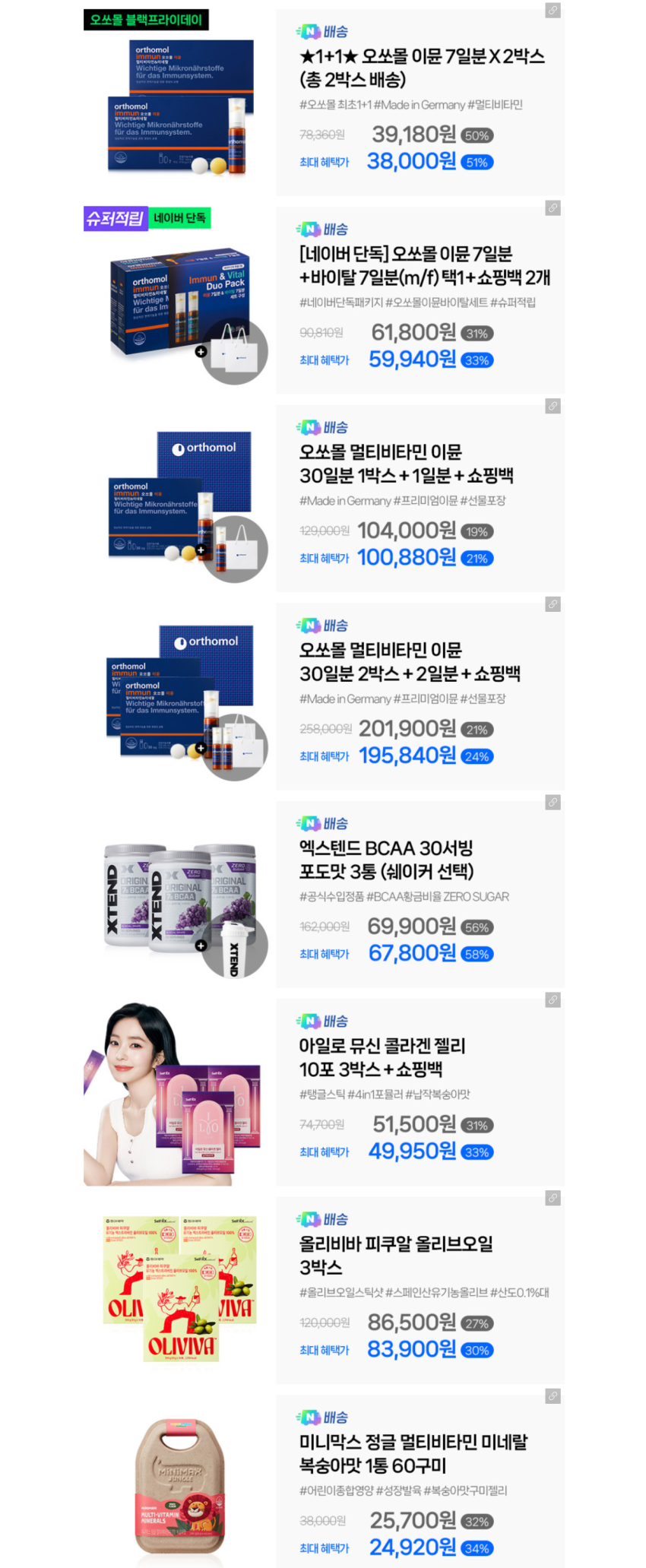Open the Xtend BCAA grape 3-tub product
The height and width of the screenshot is (1568, 646).
tap(386, 860)
